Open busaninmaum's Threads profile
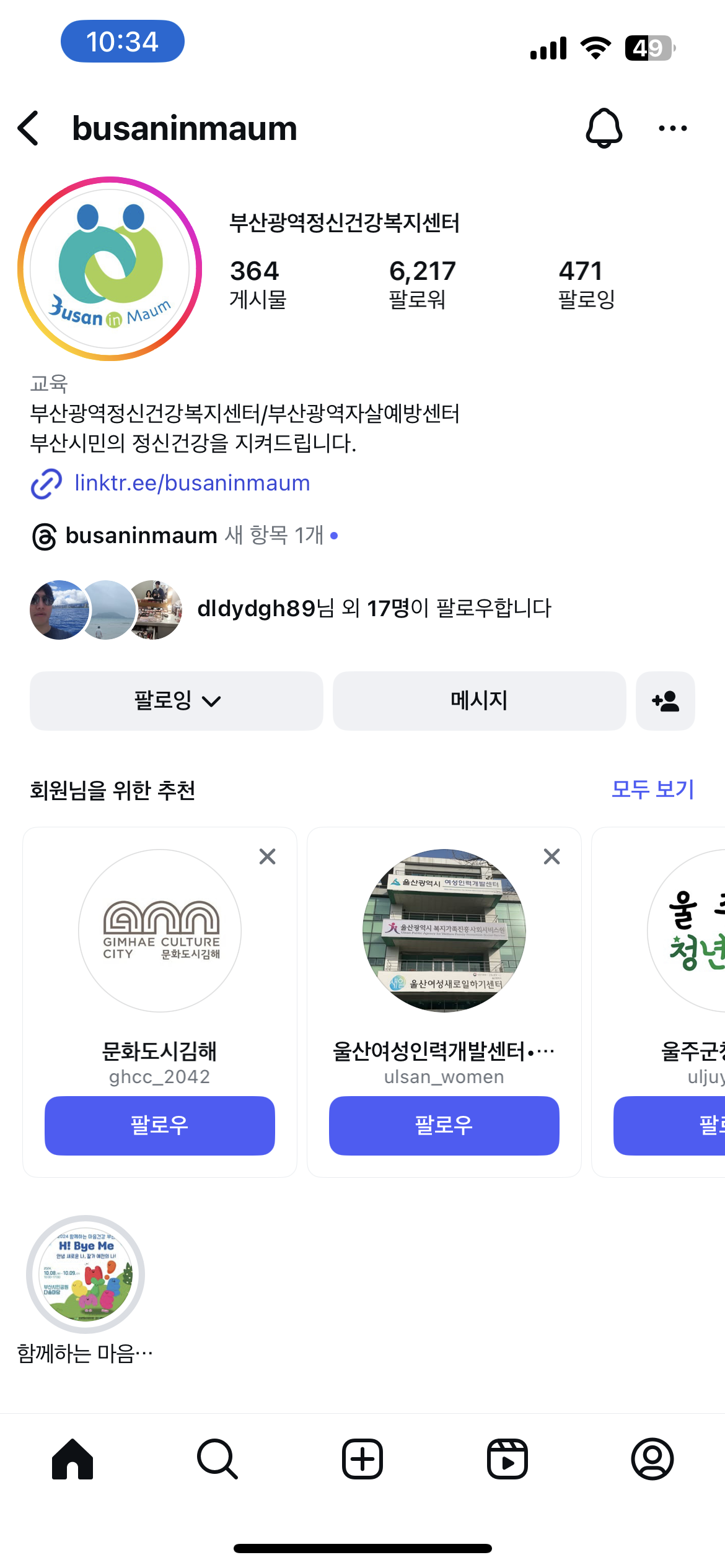The image size is (725, 1568). [x=141, y=536]
